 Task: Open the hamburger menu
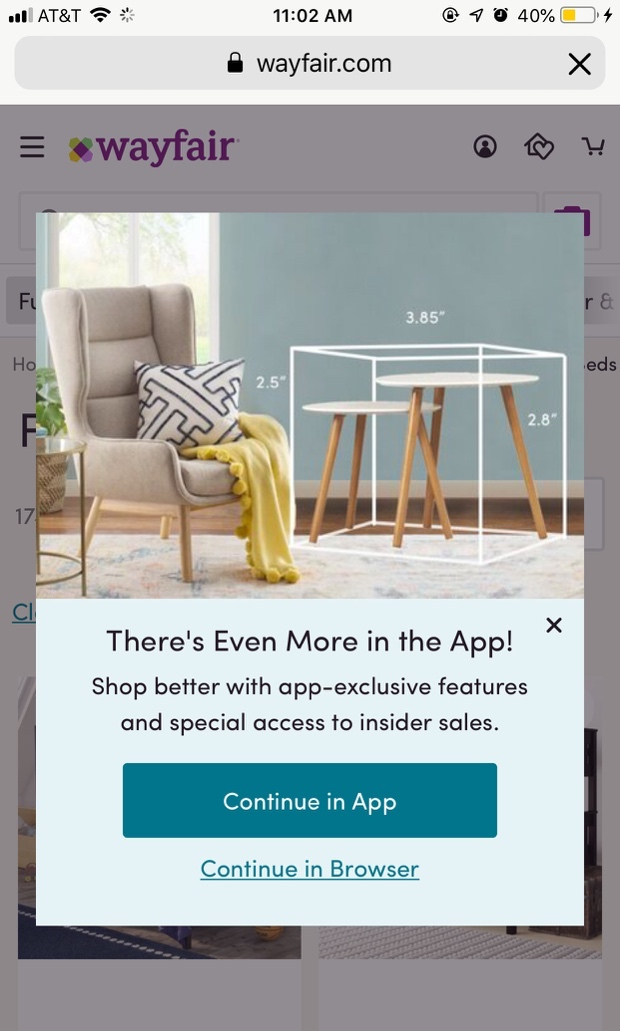tap(32, 147)
